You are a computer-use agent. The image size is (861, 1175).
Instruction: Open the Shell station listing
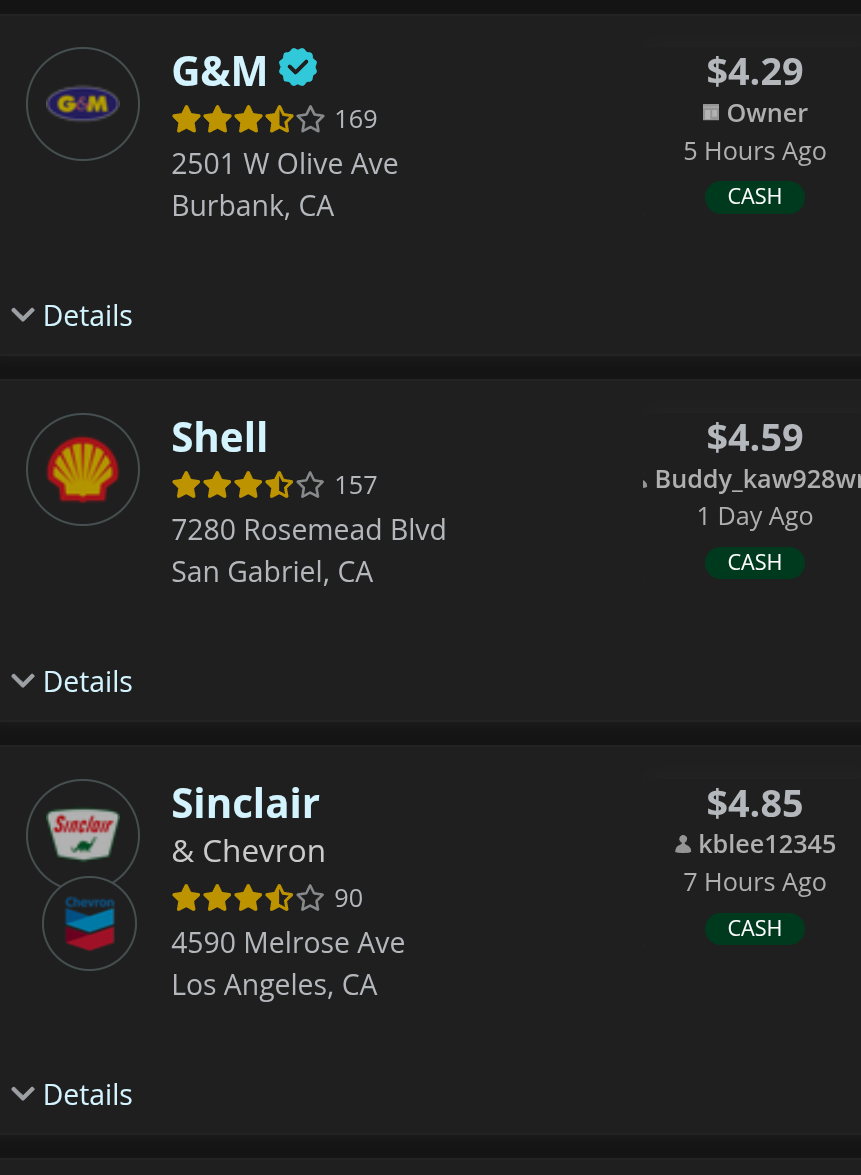tap(219, 437)
